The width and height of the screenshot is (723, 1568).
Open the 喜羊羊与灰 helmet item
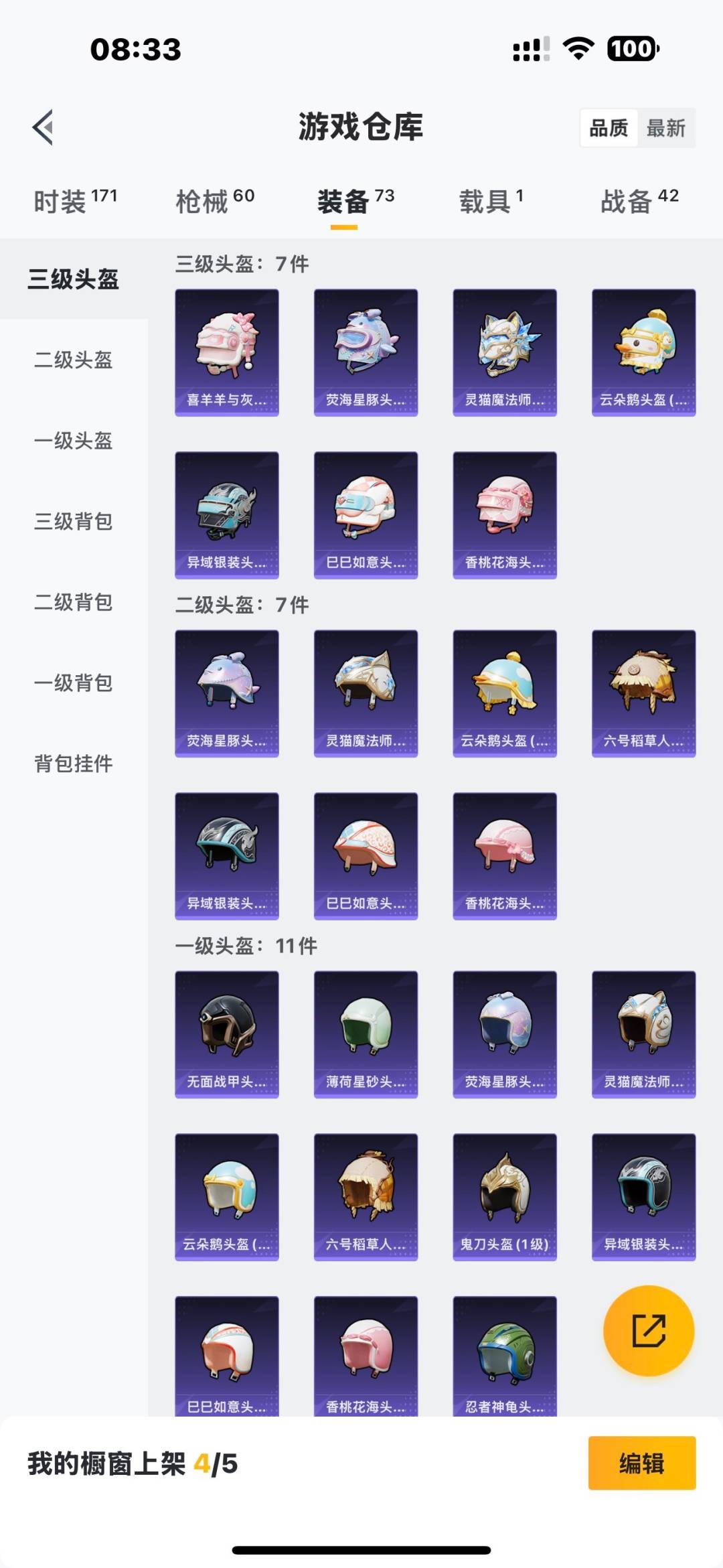[227, 352]
